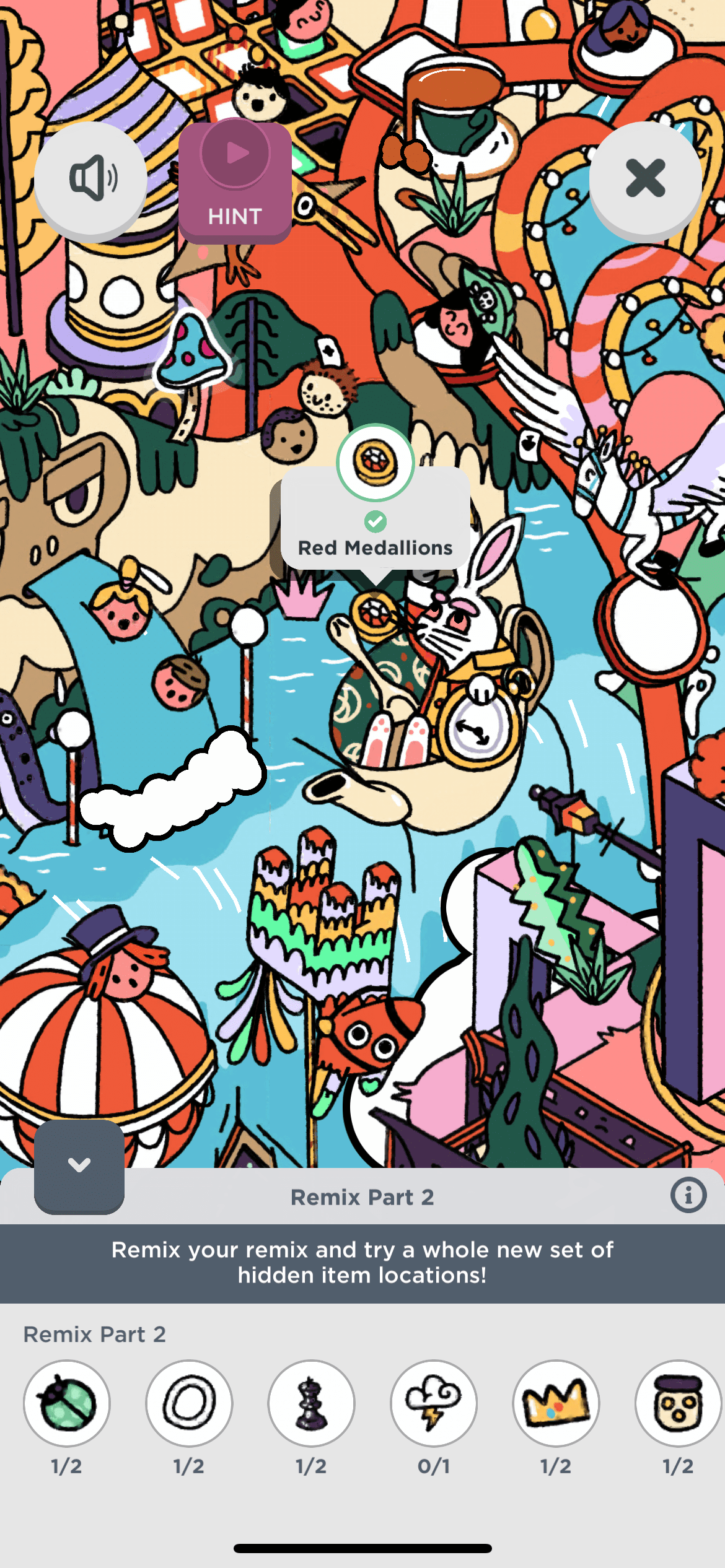The image size is (725, 1568).
Task: Select the jar face hidden item
Action: (x=678, y=1403)
